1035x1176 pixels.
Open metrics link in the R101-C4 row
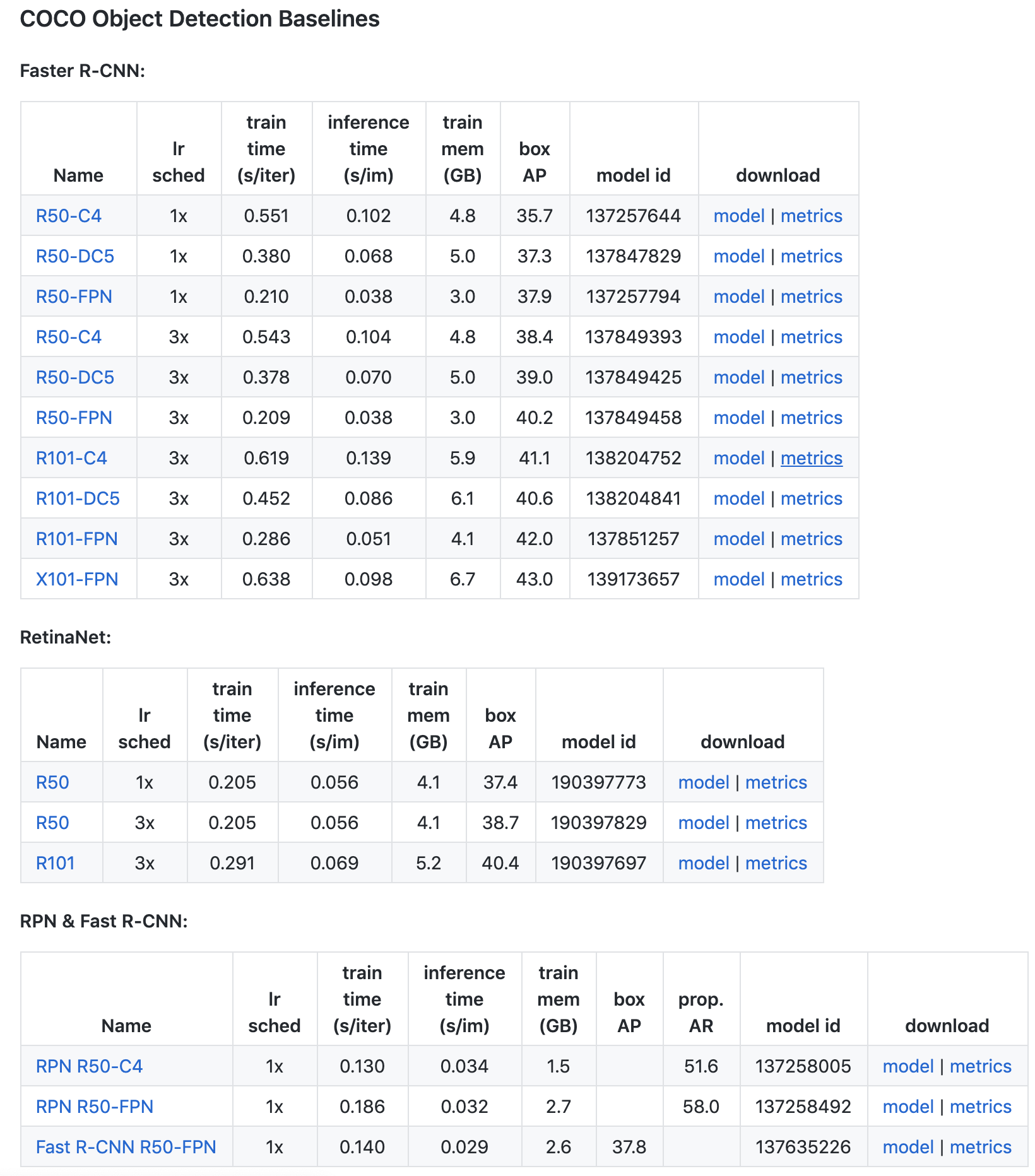coord(812,458)
